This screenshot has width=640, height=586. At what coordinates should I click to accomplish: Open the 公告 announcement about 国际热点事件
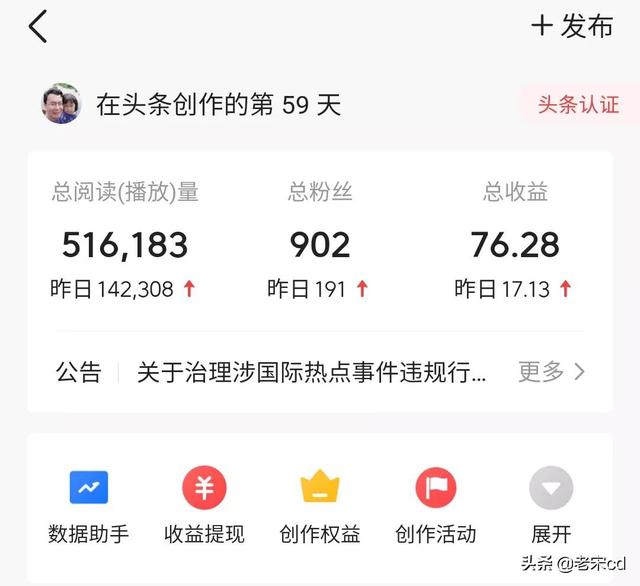tap(312, 373)
